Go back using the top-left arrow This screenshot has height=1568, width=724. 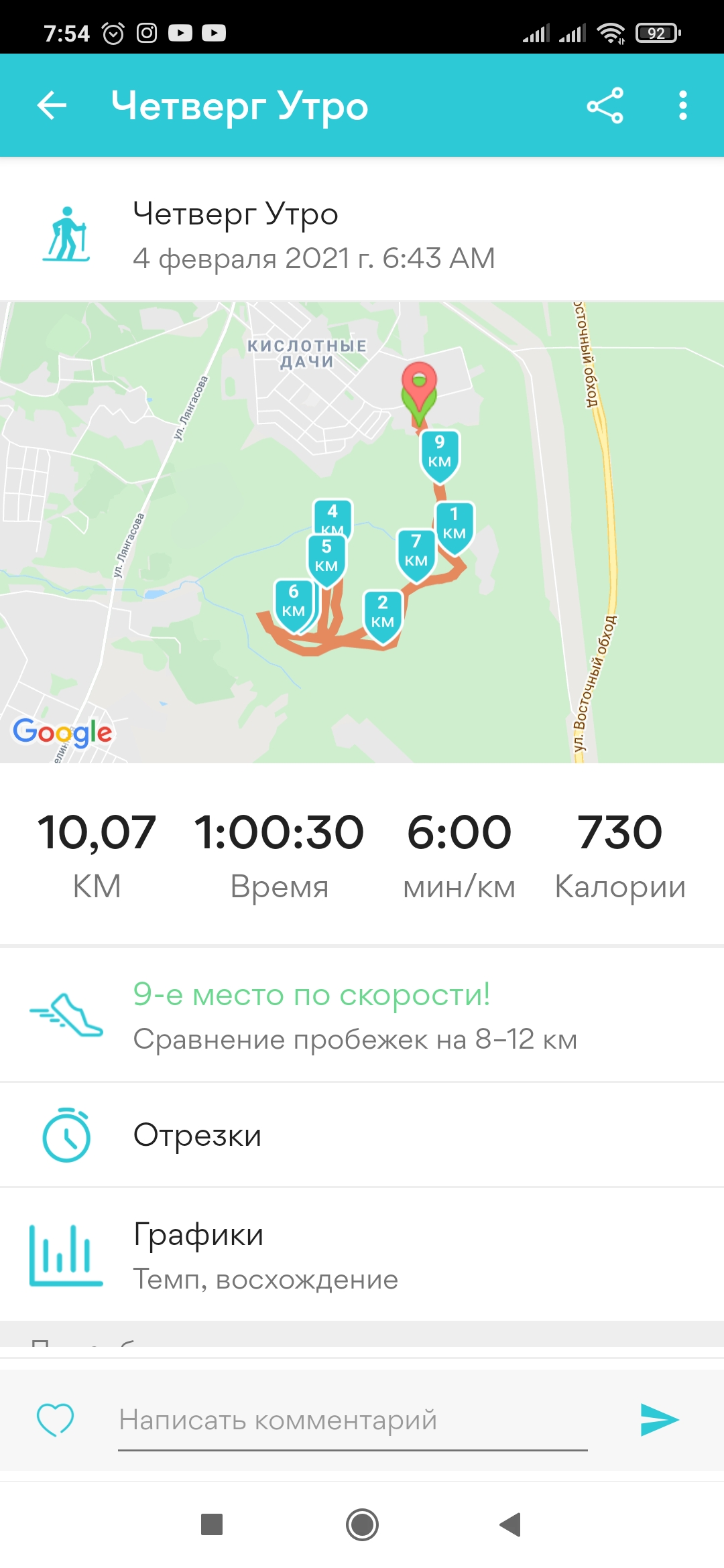[52, 105]
